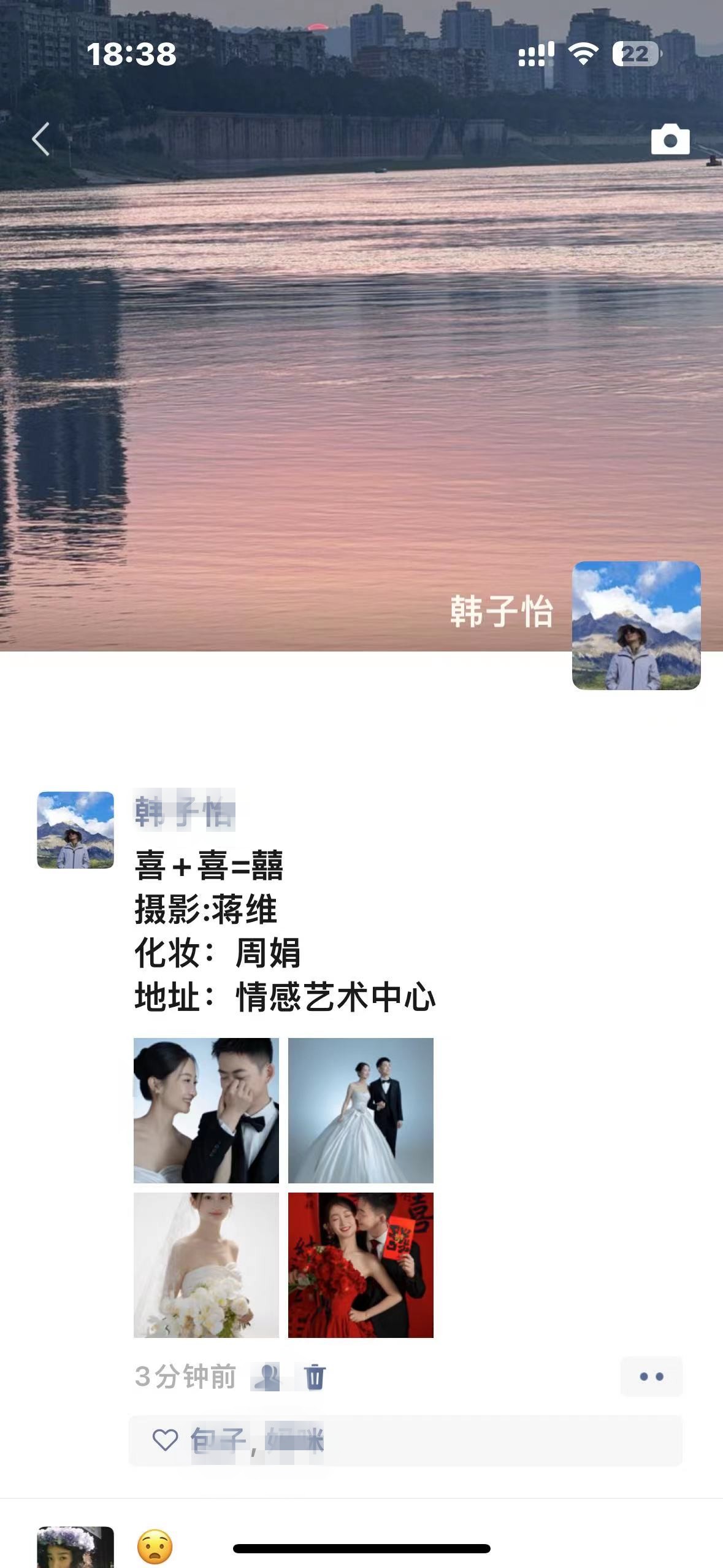Open the full-length wedding gown photo

(361, 1110)
